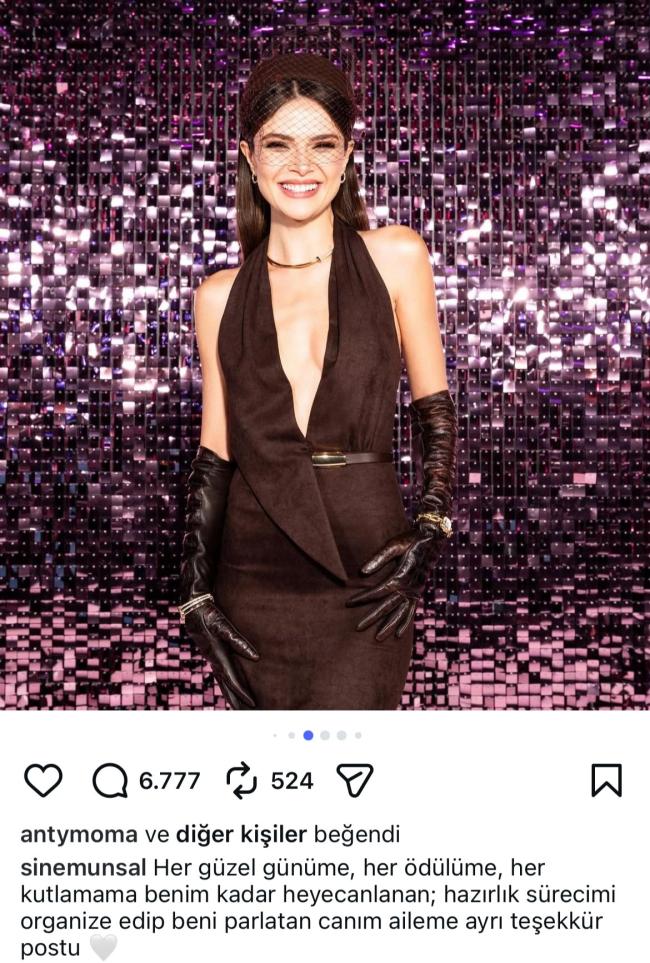Share the post via the paper plane

point(354,780)
